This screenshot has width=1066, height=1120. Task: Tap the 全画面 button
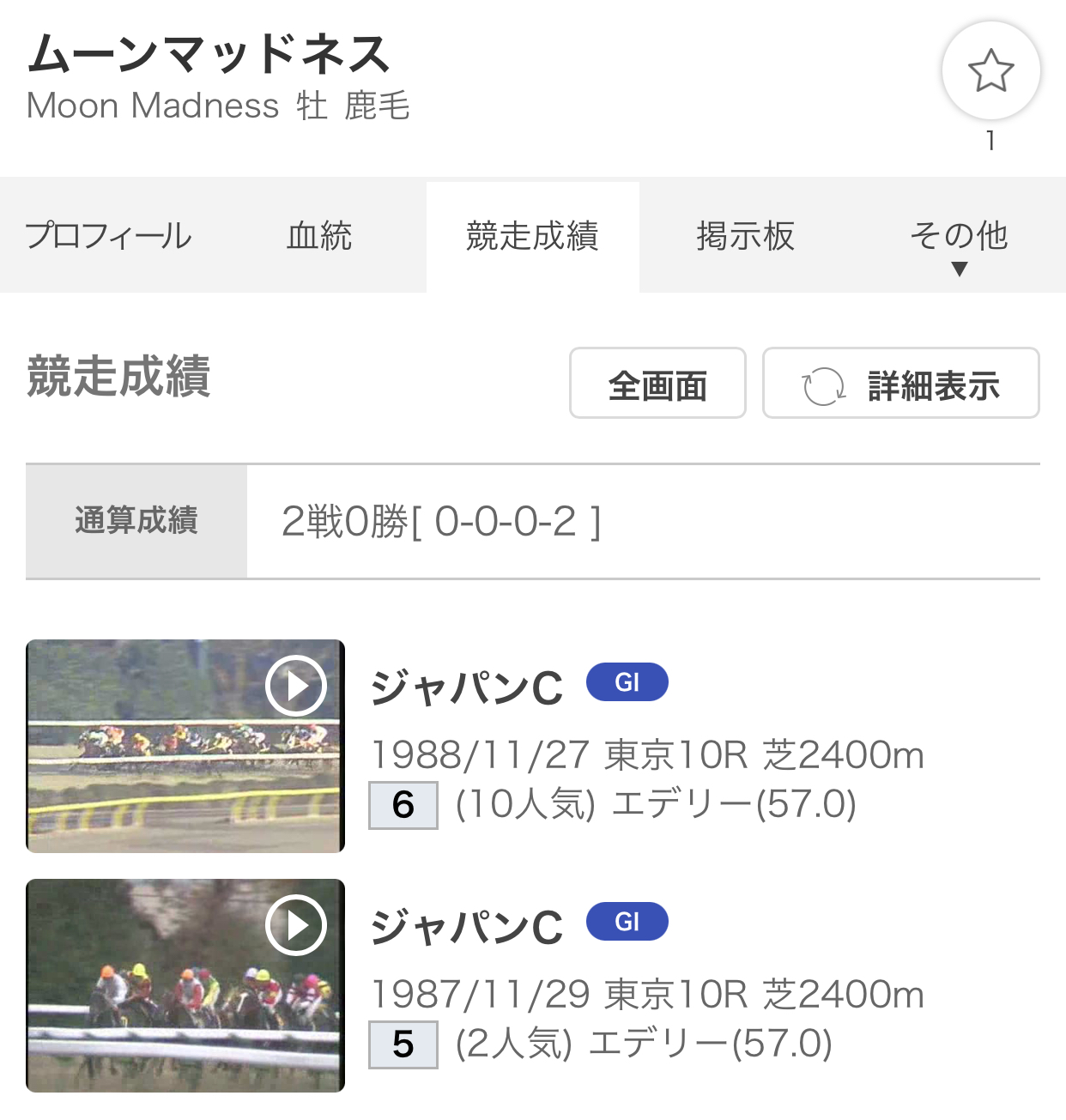(x=657, y=384)
